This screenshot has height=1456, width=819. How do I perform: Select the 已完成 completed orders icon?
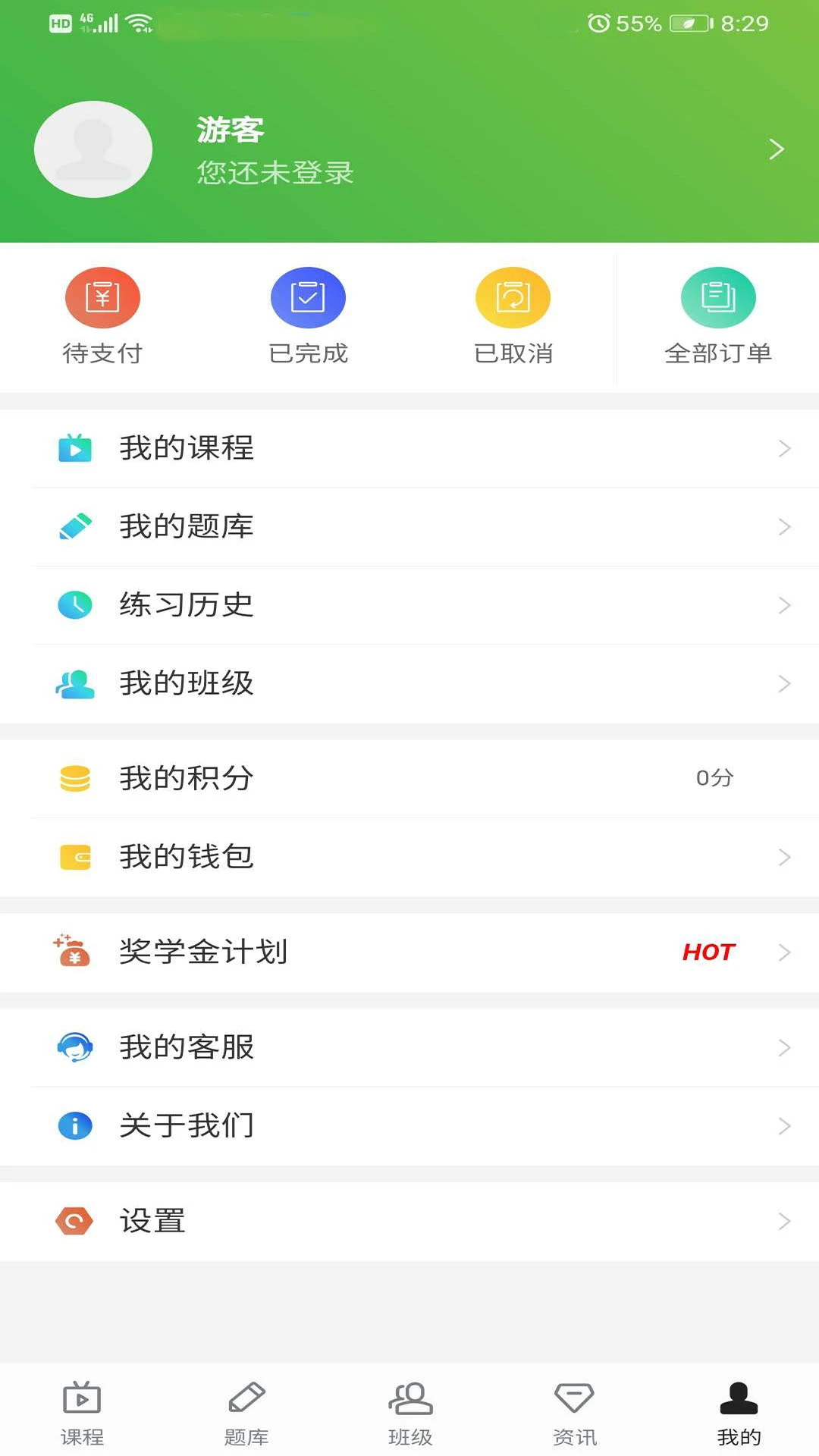tap(308, 297)
